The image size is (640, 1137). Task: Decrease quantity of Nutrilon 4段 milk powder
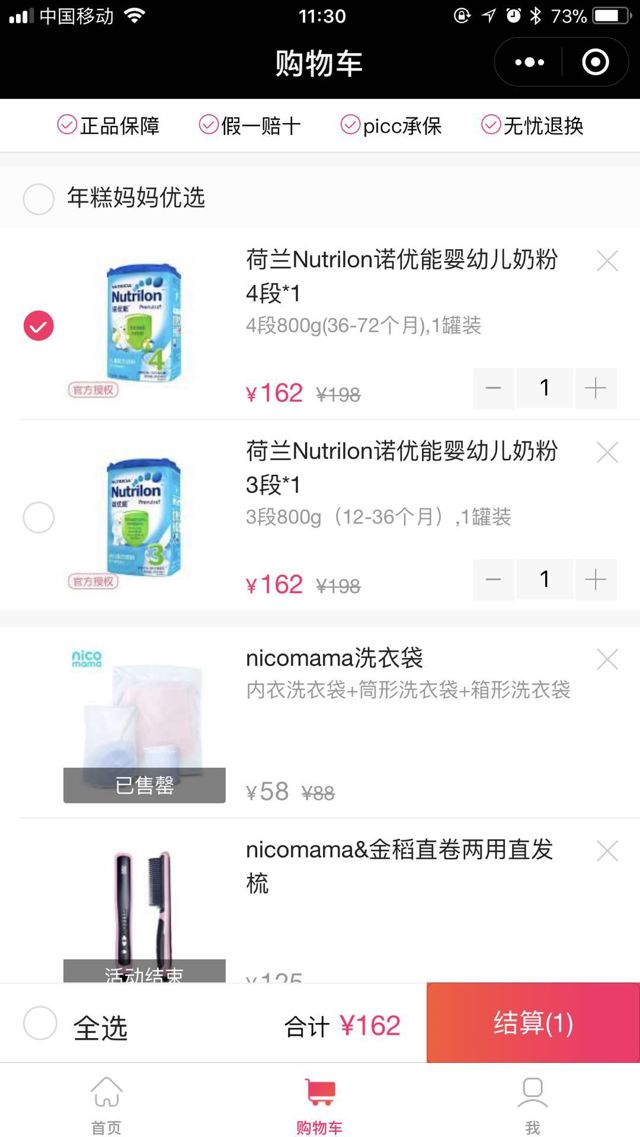pos(493,389)
